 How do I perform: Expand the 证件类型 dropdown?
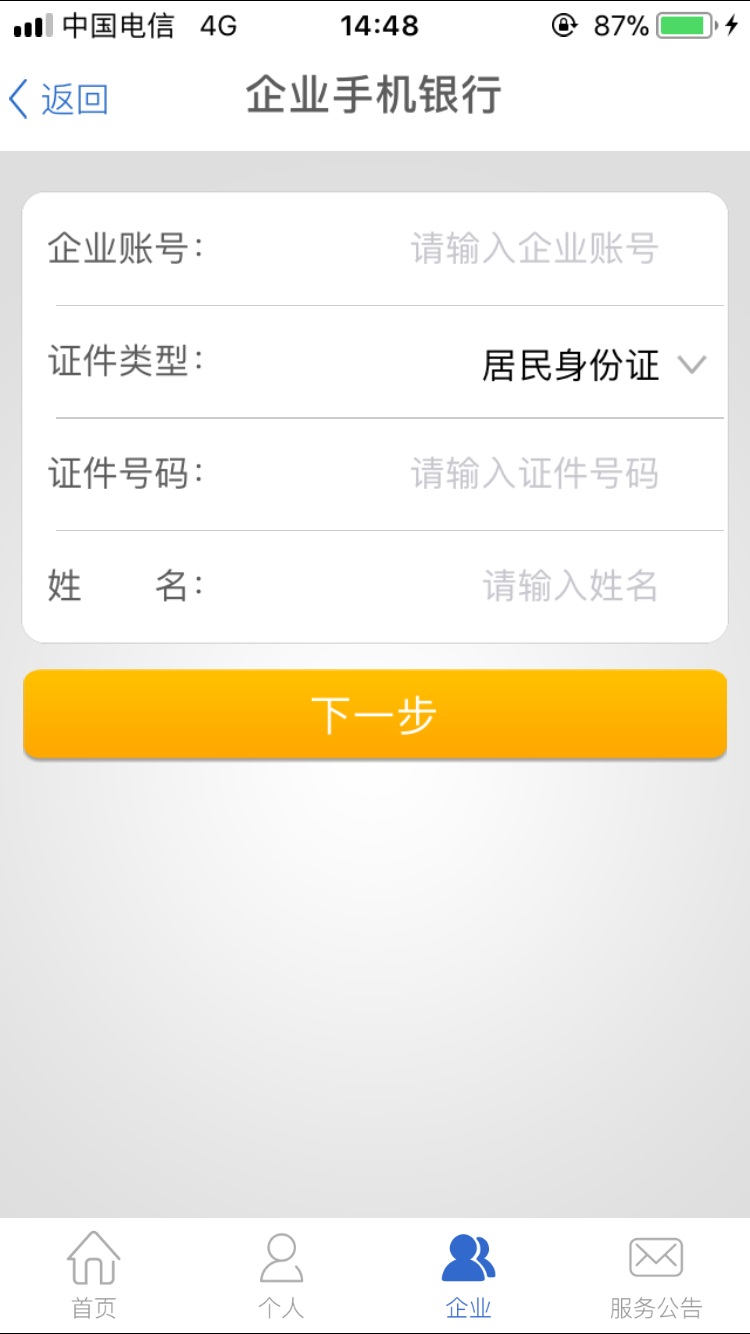click(592, 365)
